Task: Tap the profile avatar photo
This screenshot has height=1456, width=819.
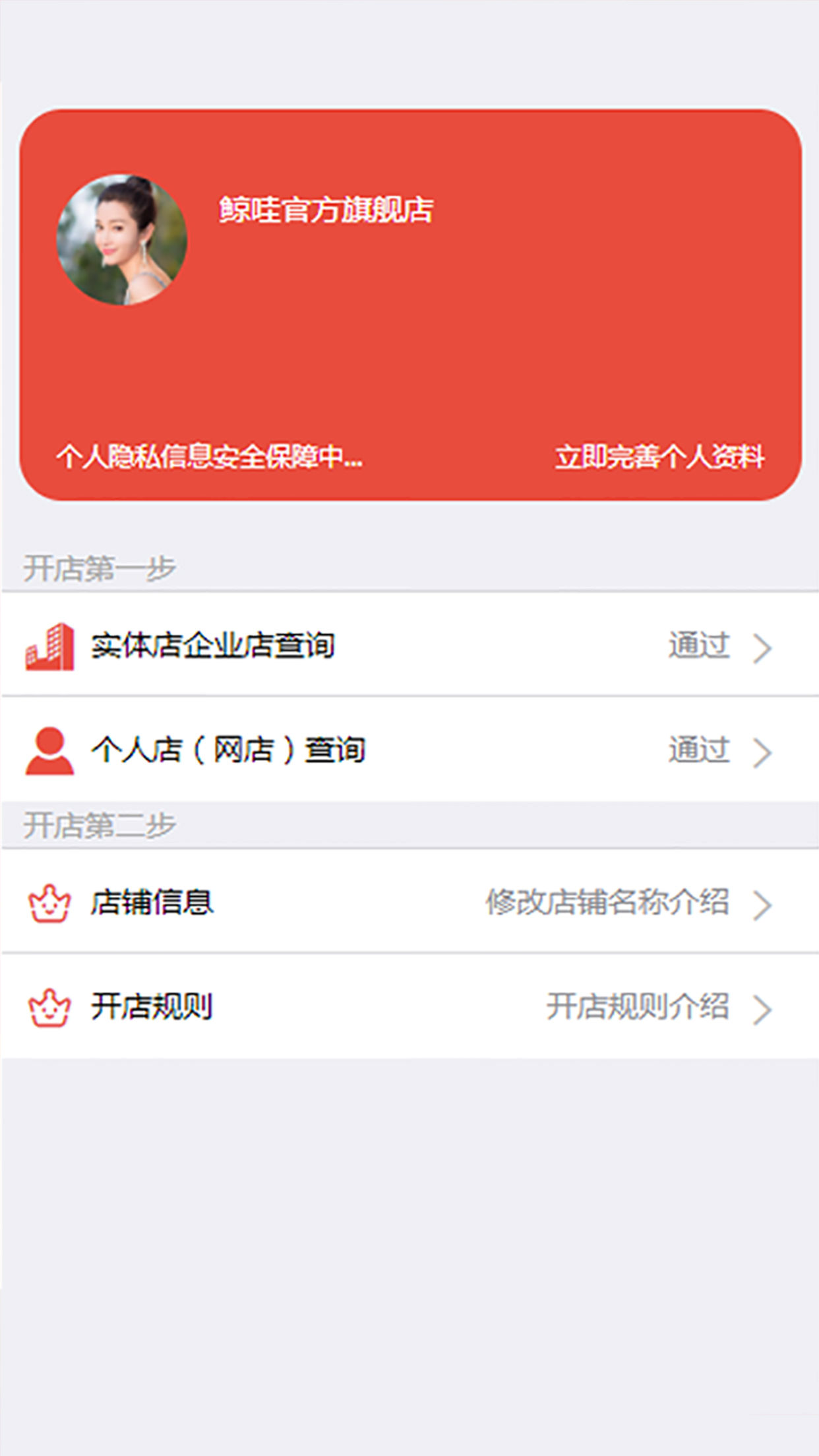Action: (122, 239)
